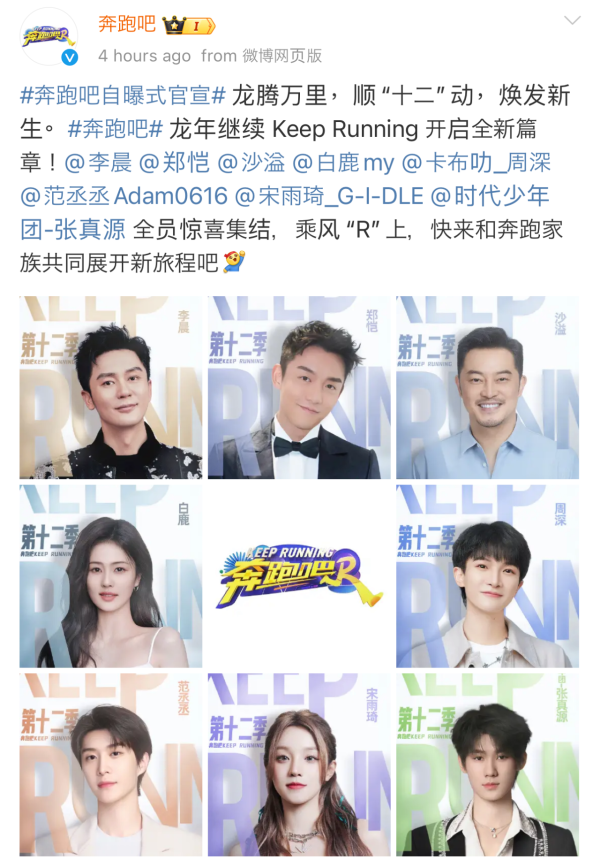This screenshot has width=600, height=868.
Task: Open the Keep Running logo tile
Action: [299, 576]
